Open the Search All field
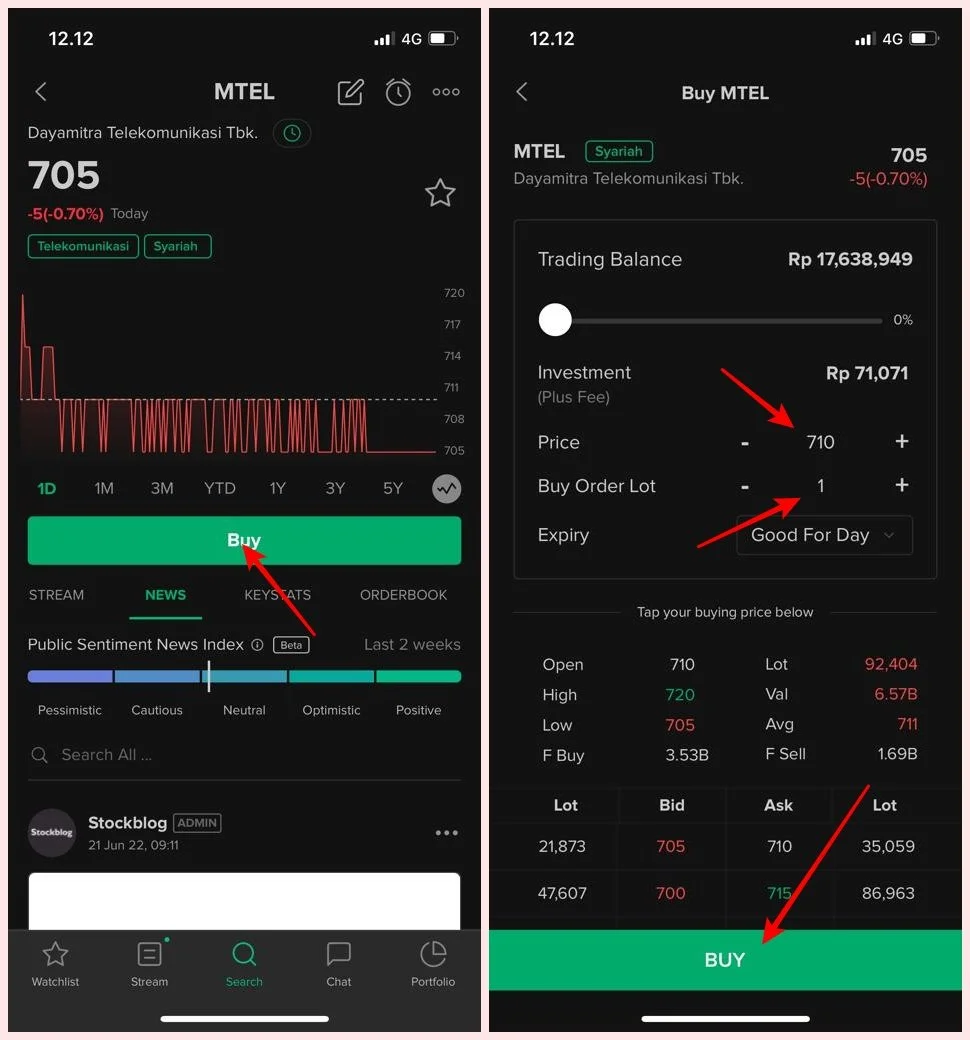 tap(244, 755)
